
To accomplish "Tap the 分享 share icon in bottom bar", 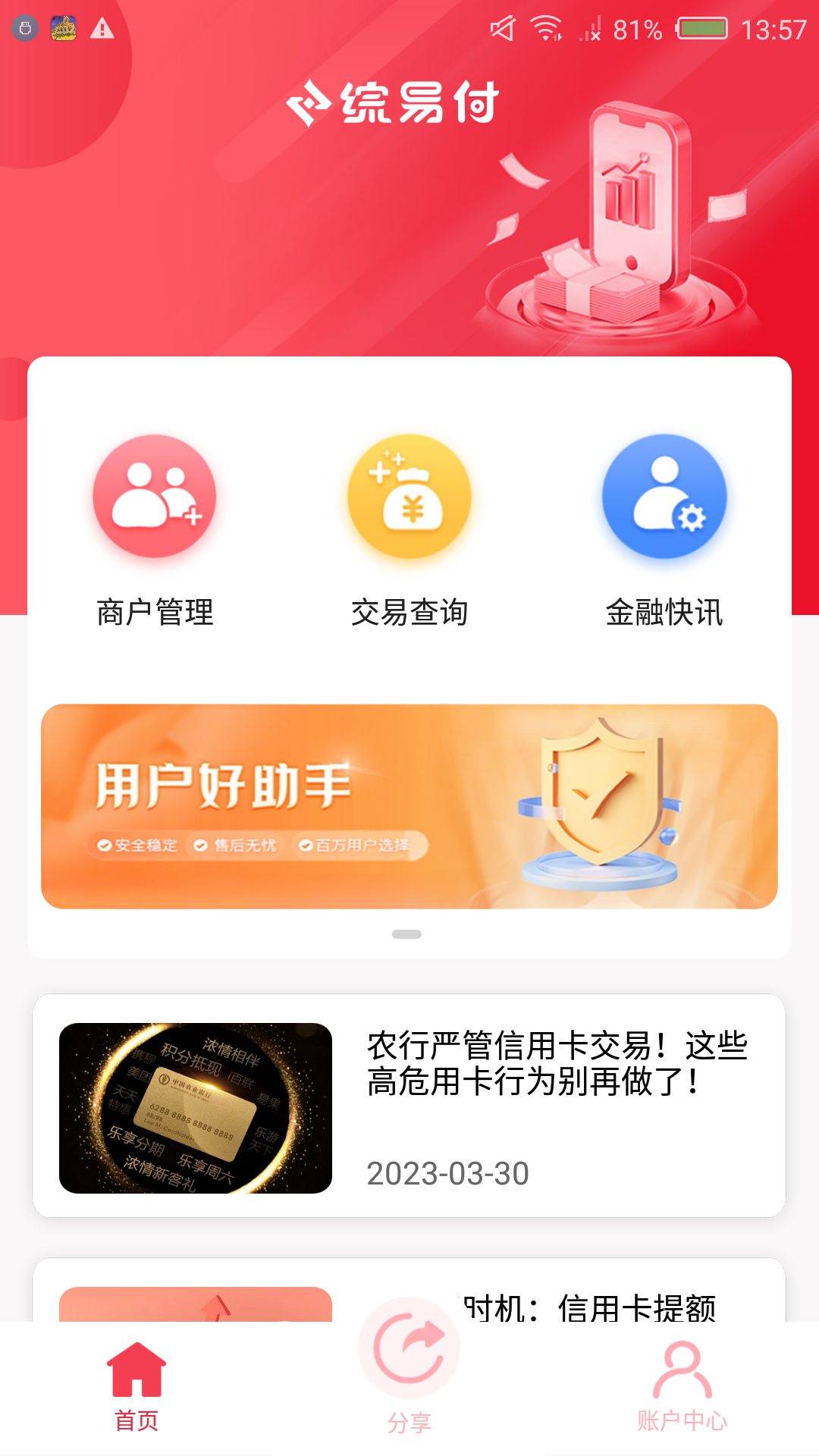I will (409, 1357).
